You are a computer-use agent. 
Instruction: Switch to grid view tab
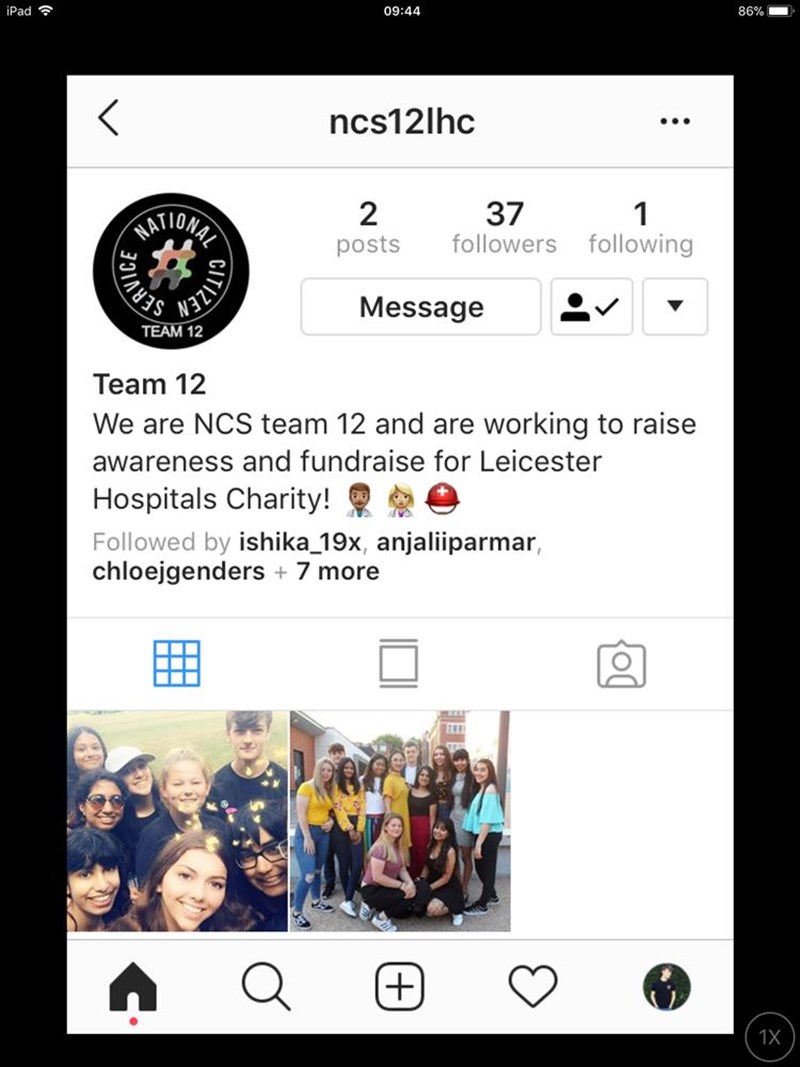177,664
